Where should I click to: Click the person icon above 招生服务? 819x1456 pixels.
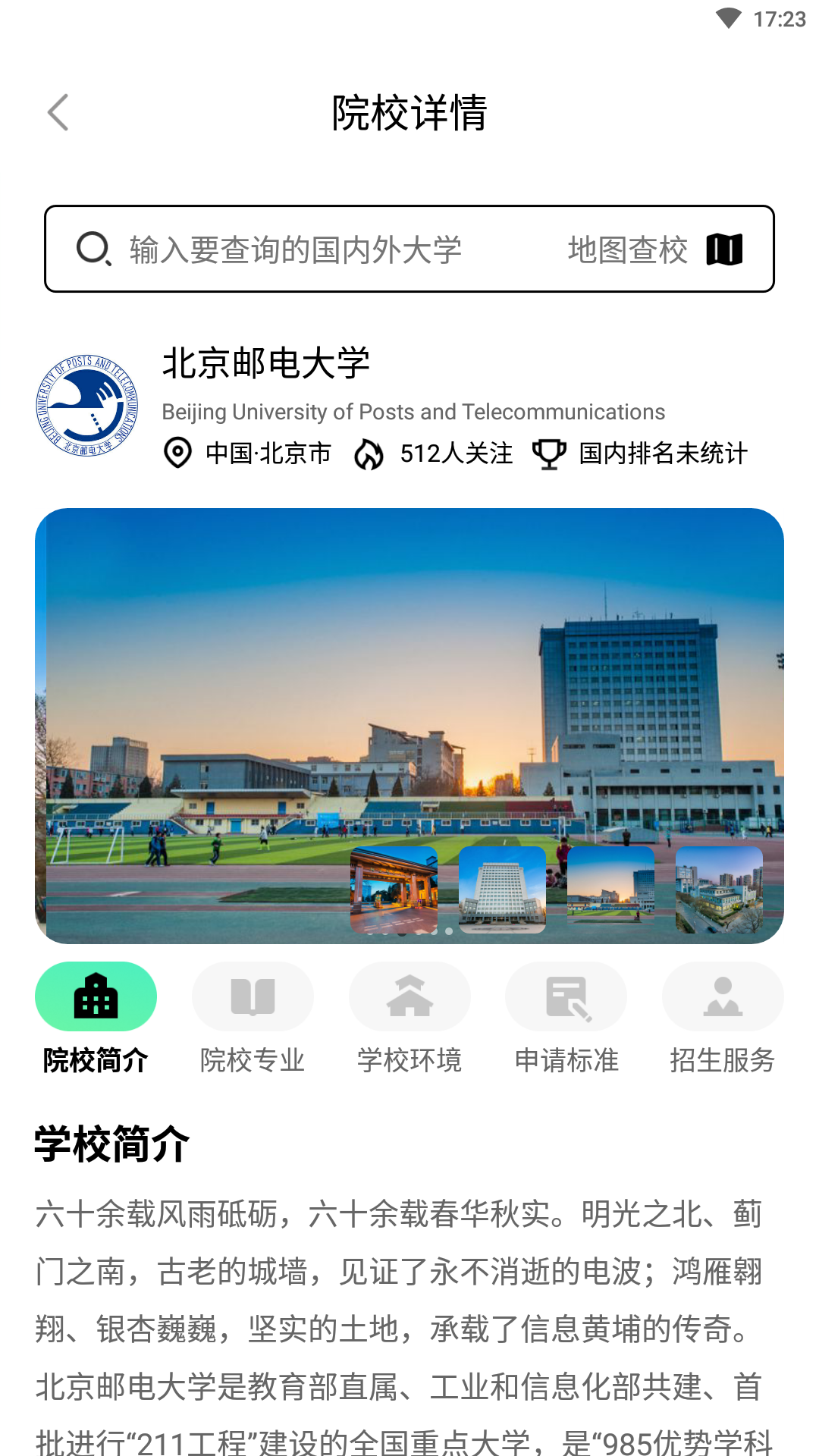pos(723,996)
